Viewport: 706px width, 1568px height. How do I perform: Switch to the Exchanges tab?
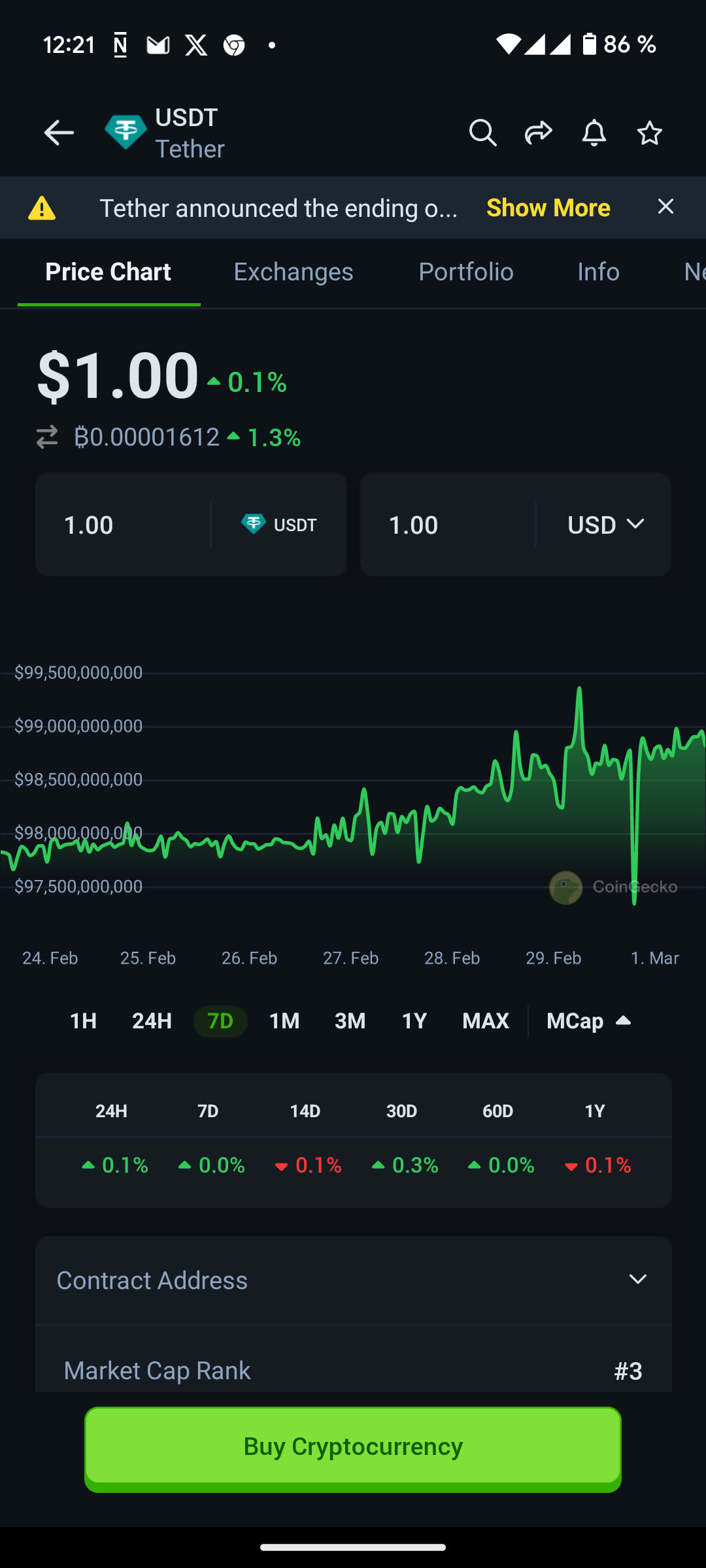pos(293,272)
